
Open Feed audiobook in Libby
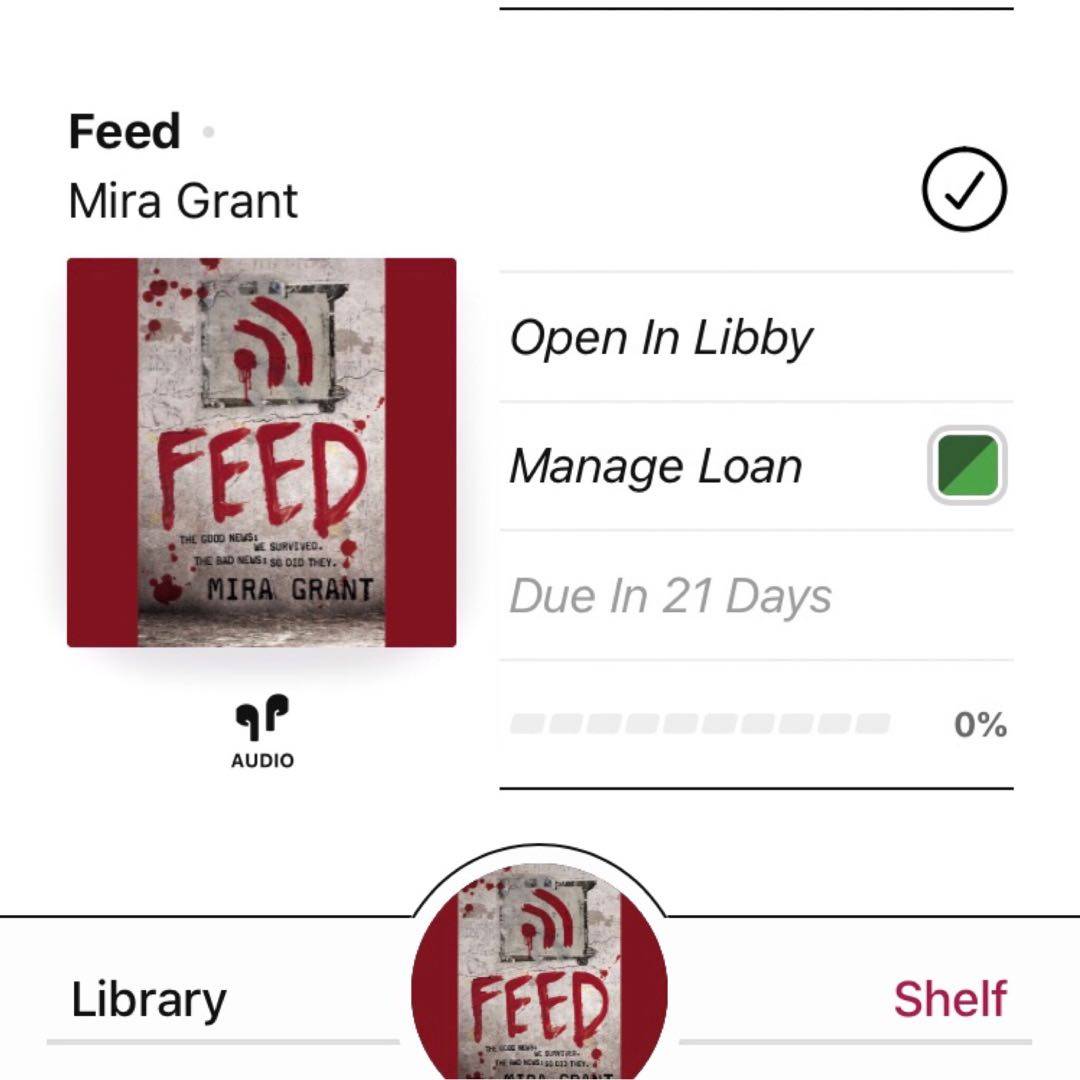661,338
